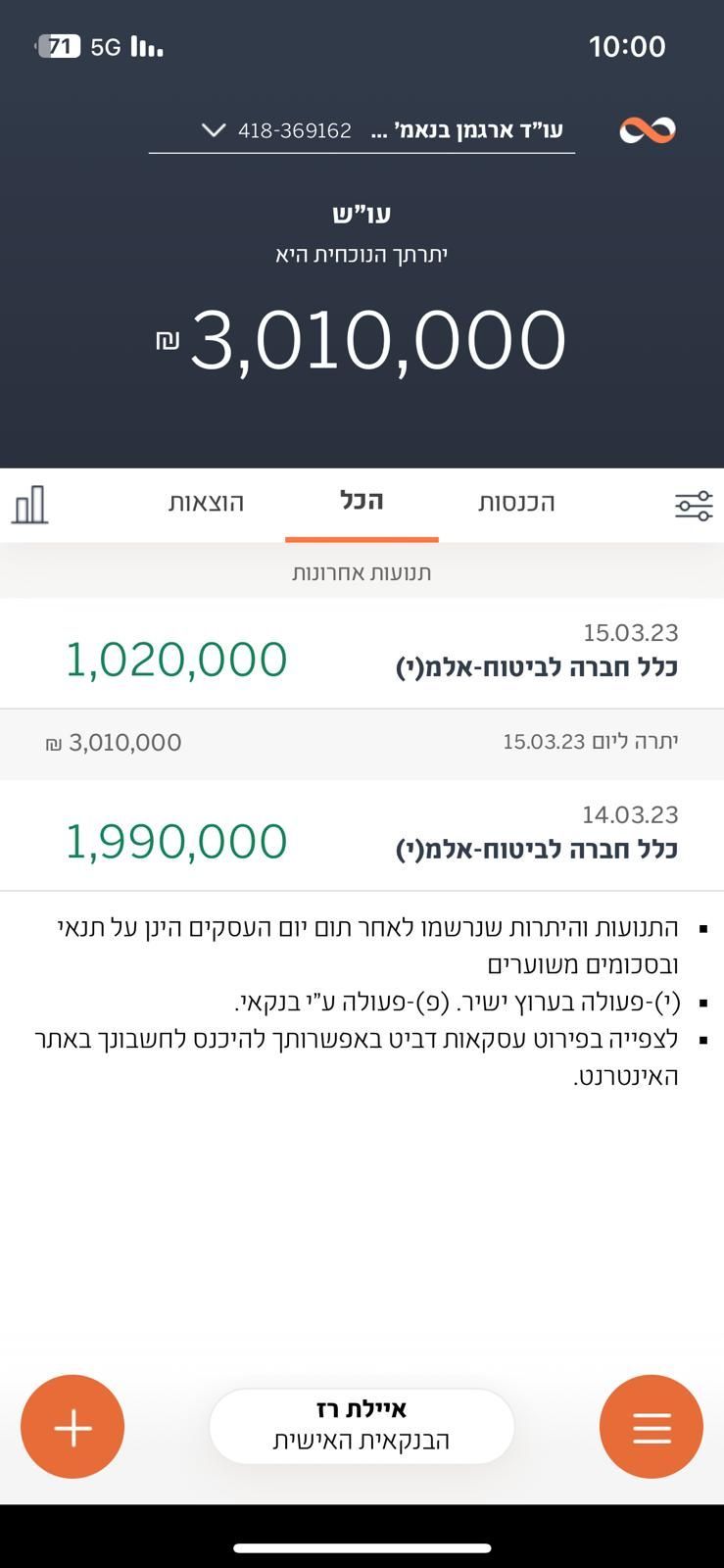Open the bar chart view icon

coord(29,505)
